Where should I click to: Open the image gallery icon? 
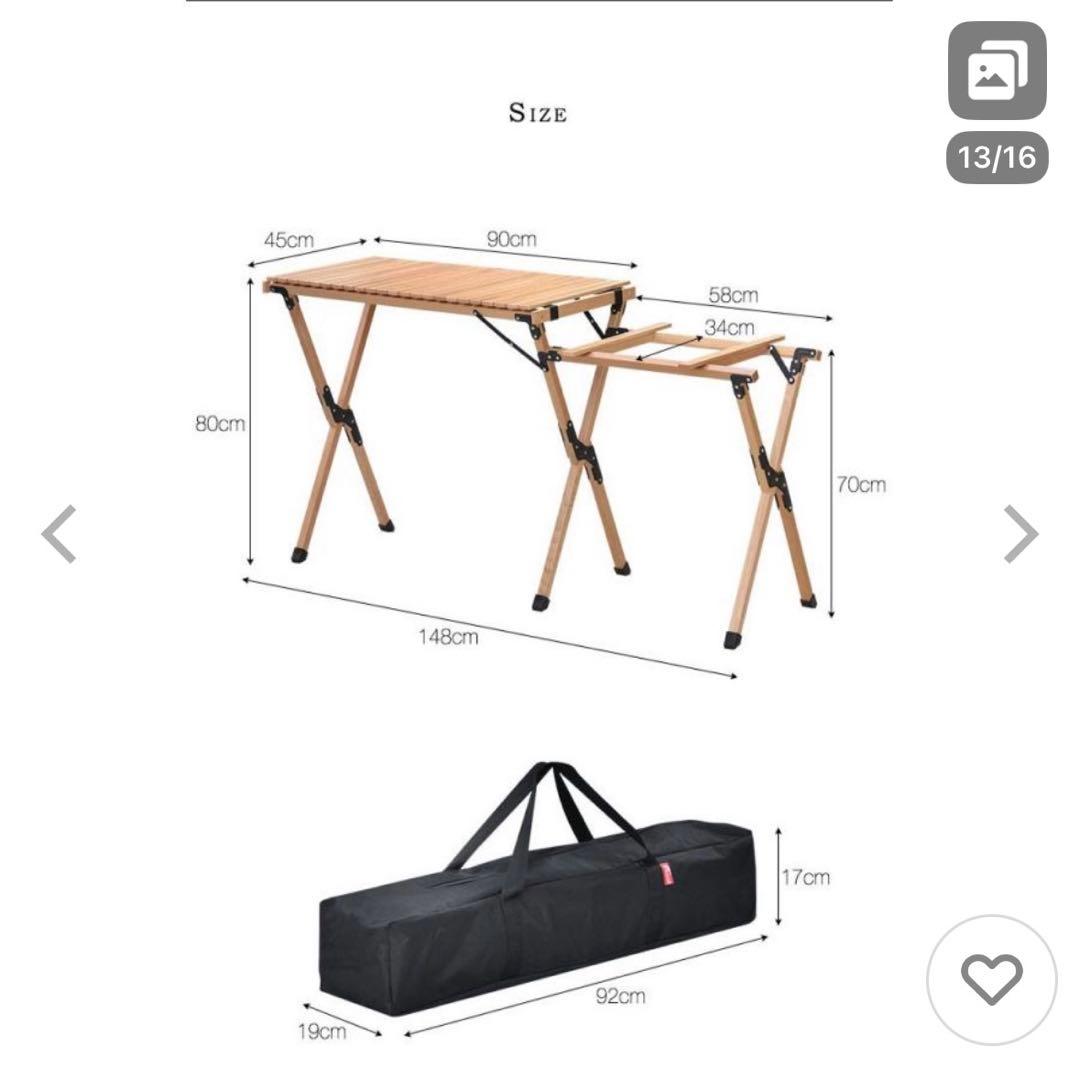997,71
